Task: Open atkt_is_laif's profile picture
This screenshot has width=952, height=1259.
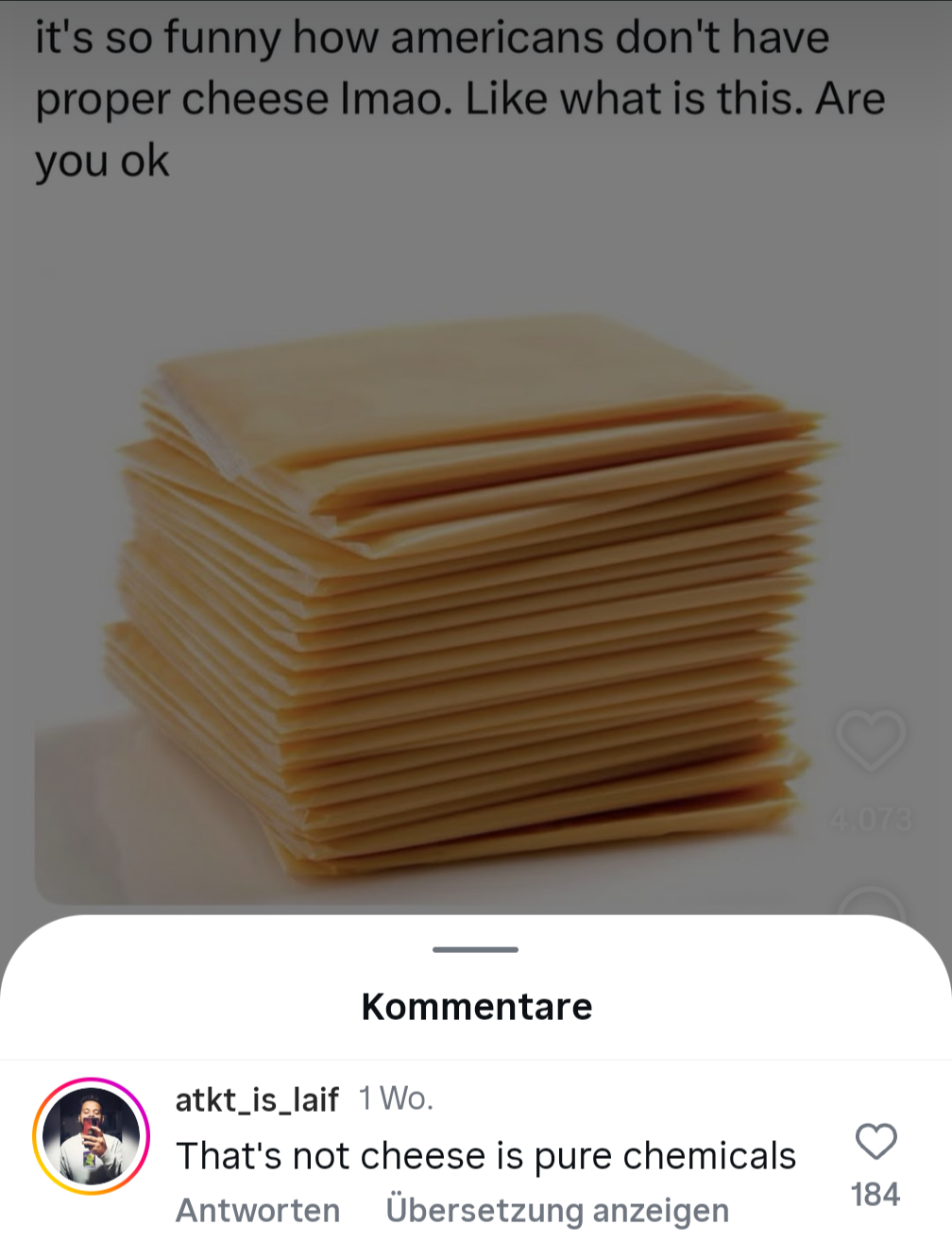Action: coord(92,1135)
